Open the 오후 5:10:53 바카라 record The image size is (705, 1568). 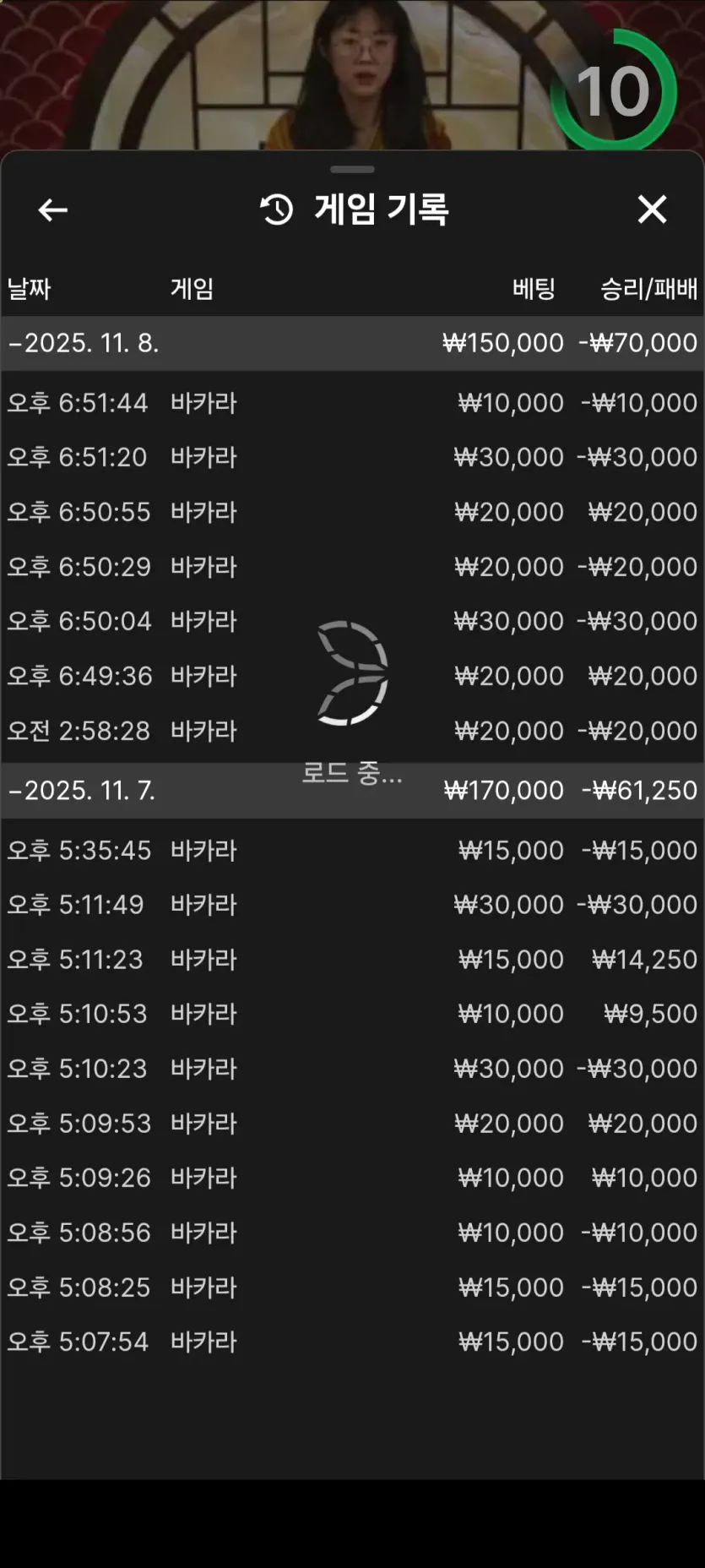coord(353,1014)
